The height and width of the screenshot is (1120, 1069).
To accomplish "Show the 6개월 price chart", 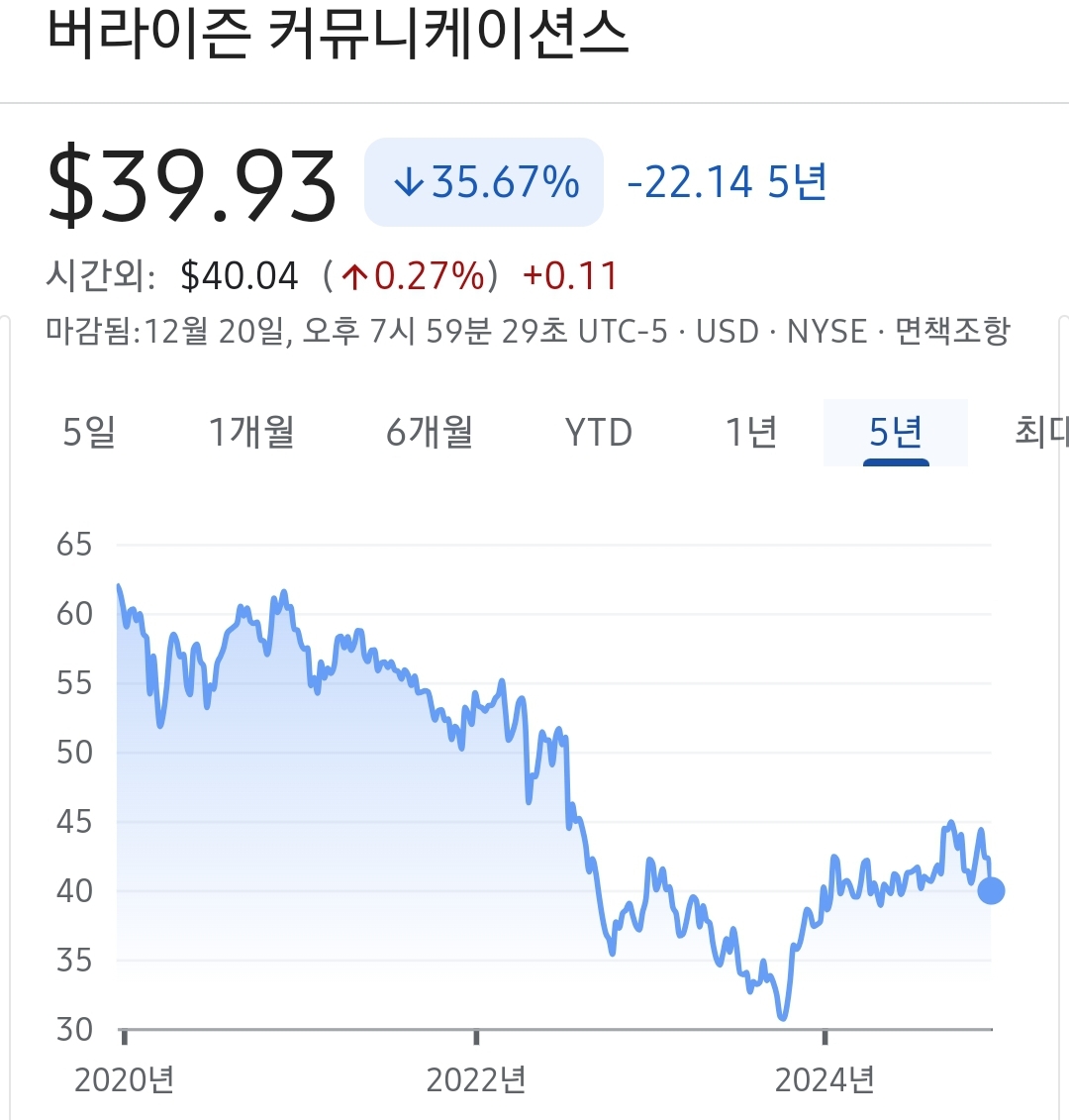I will click(430, 432).
